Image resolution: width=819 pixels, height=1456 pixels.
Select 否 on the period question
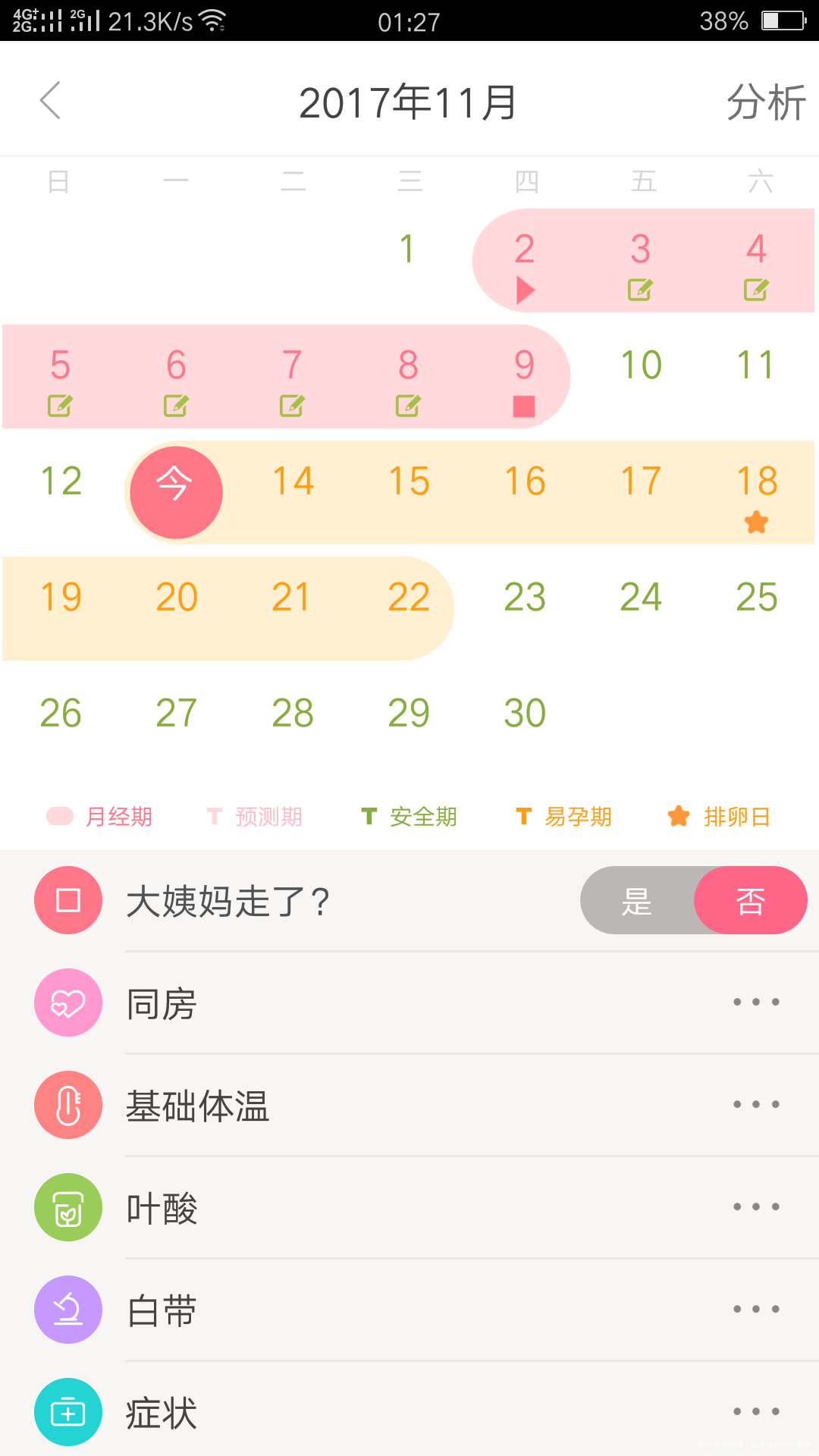click(x=750, y=900)
